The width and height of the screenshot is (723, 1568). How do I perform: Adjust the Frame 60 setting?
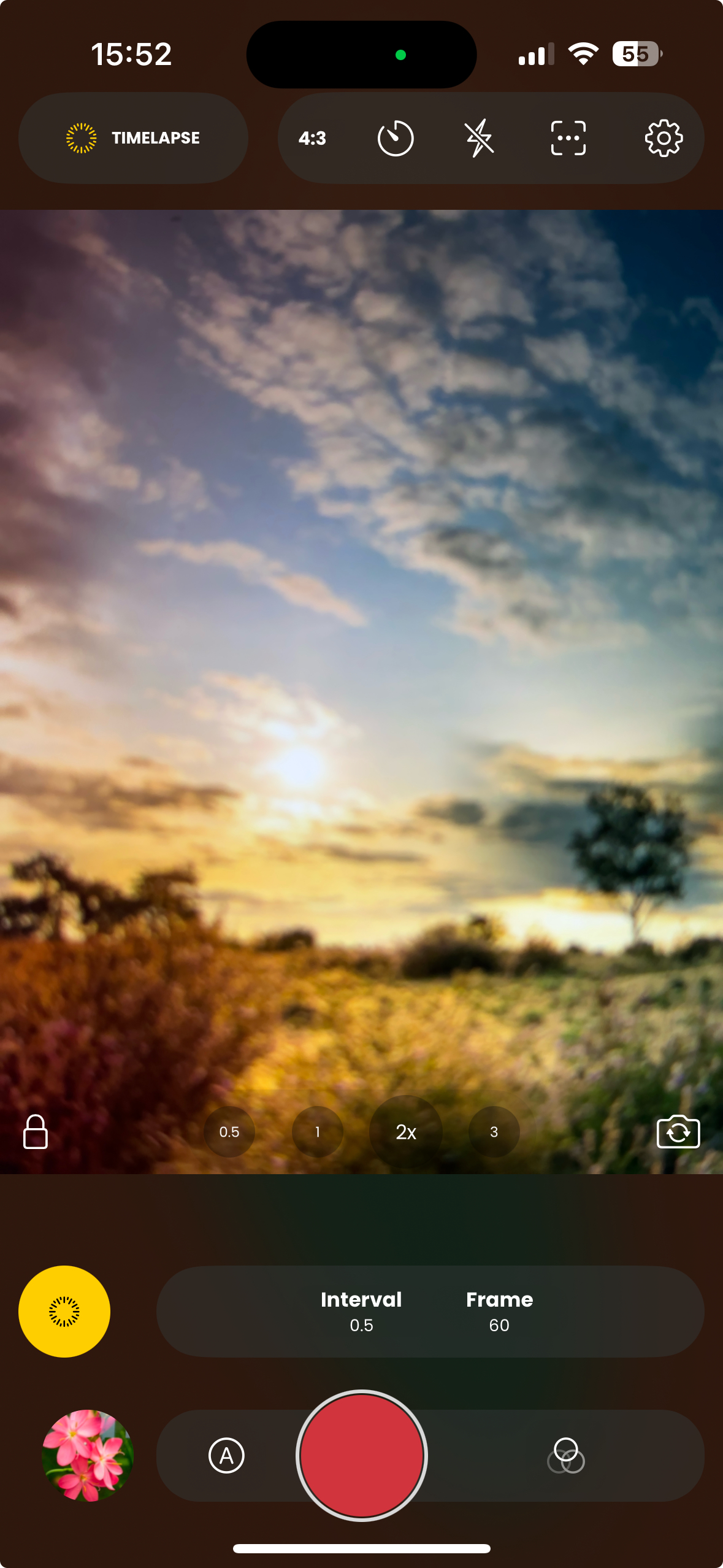499,1312
